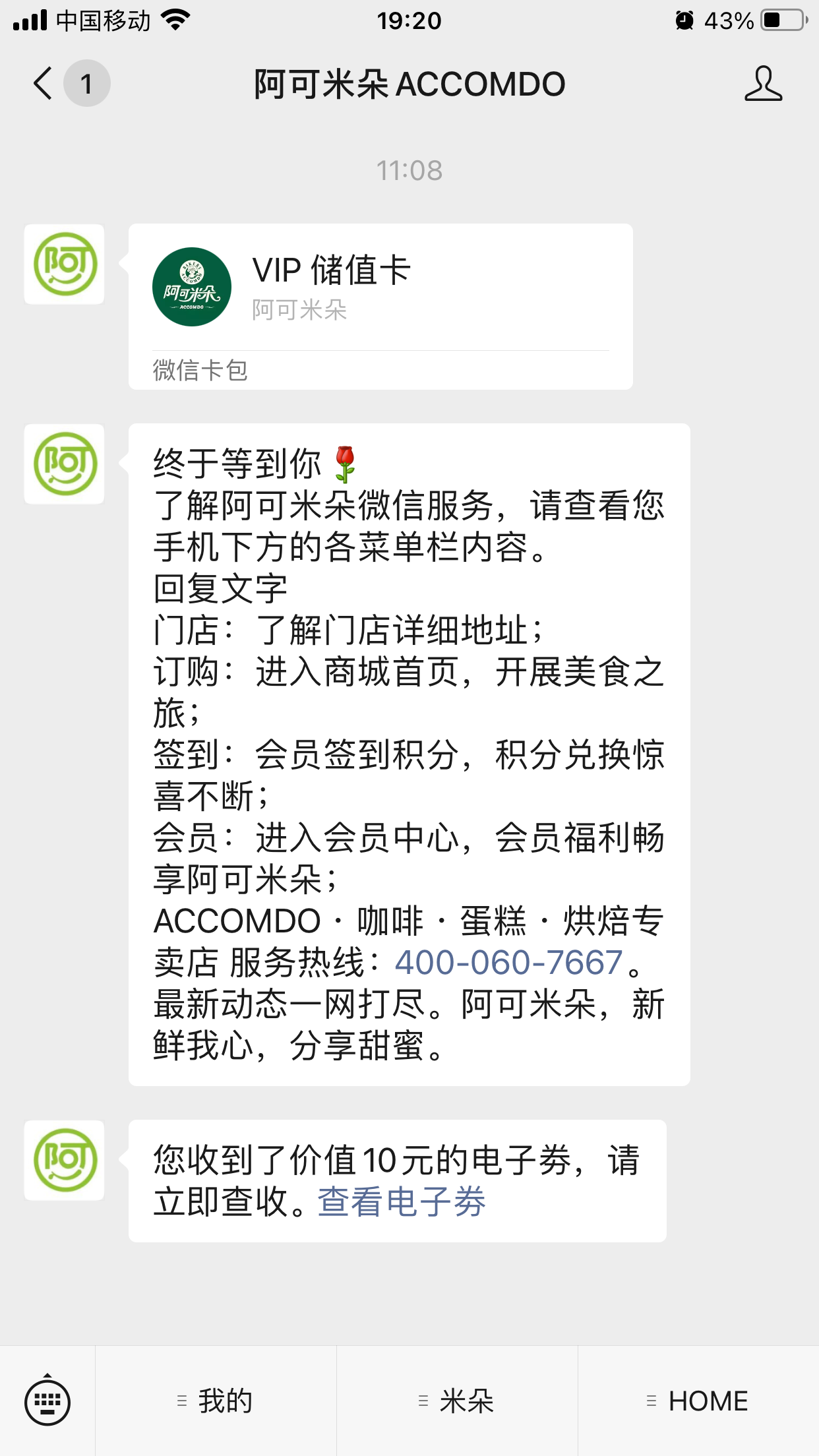Expand the 我的 menu

coord(216,1401)
